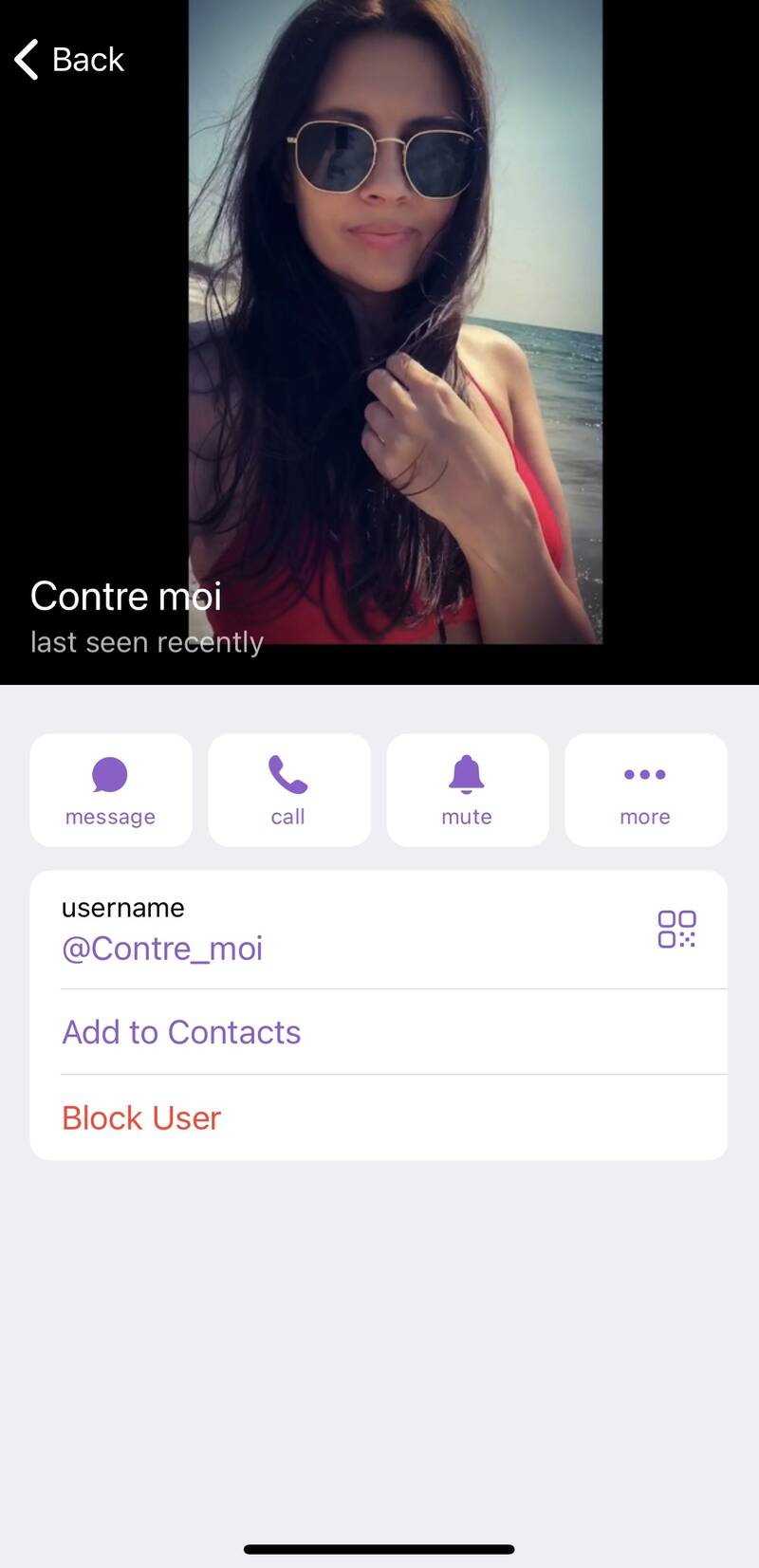Tap the @Contre_moi username row
Image resolution: width=759 pixels, height=1568 pixels.
pos(379,930)
